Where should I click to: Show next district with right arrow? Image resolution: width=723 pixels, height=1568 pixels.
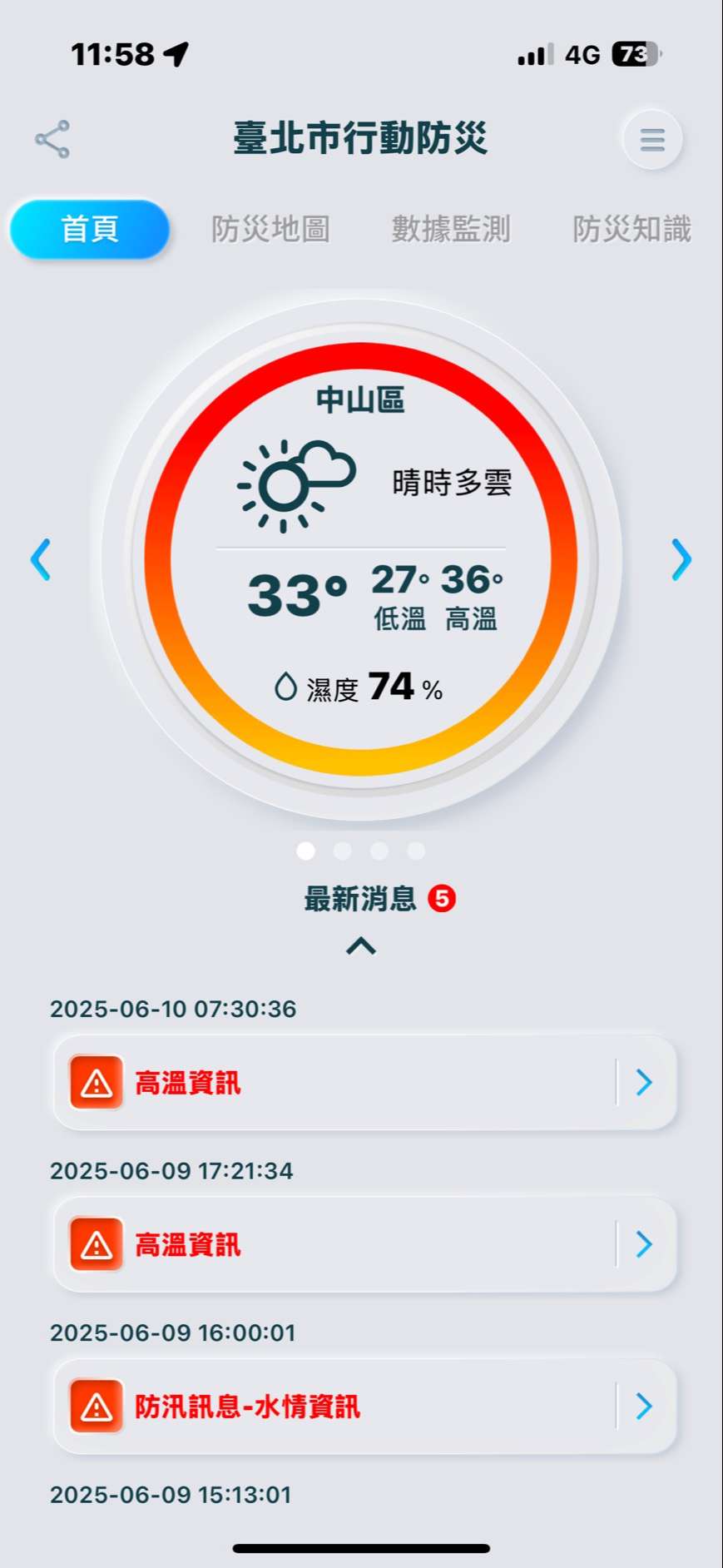point(681,559)
